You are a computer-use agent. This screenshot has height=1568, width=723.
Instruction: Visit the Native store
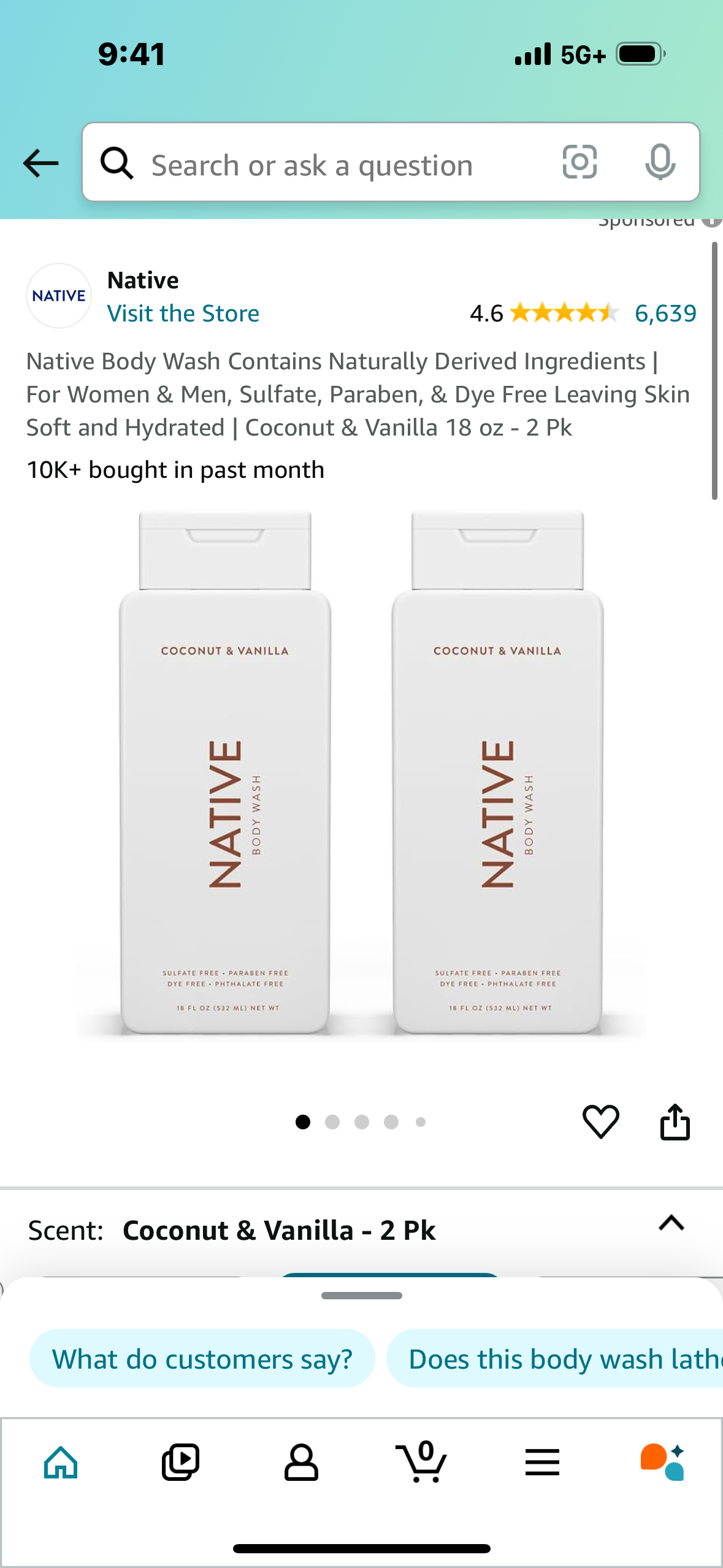tap(183, 313)
